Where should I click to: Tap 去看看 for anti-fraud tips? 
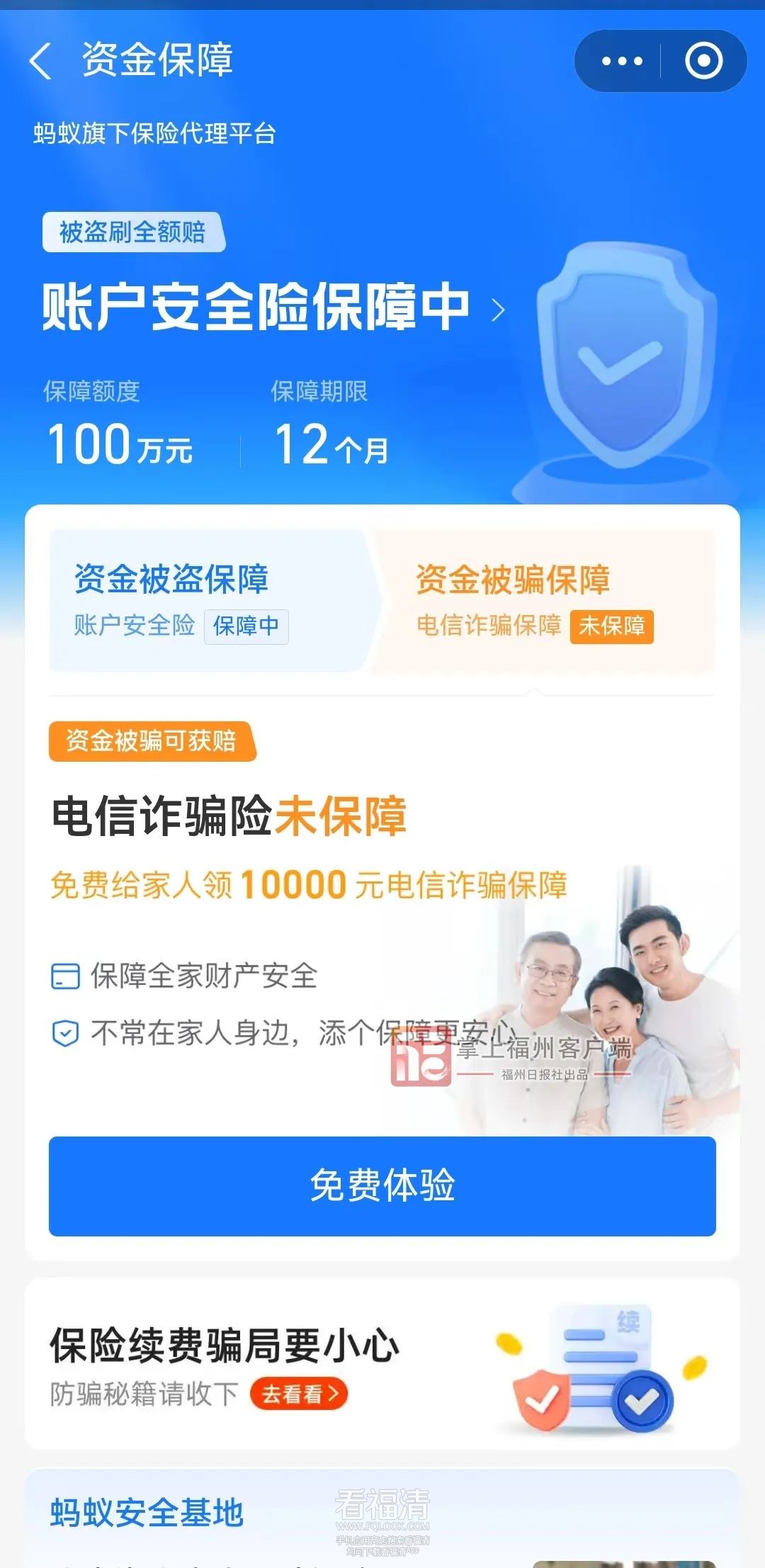(299, 1394)
